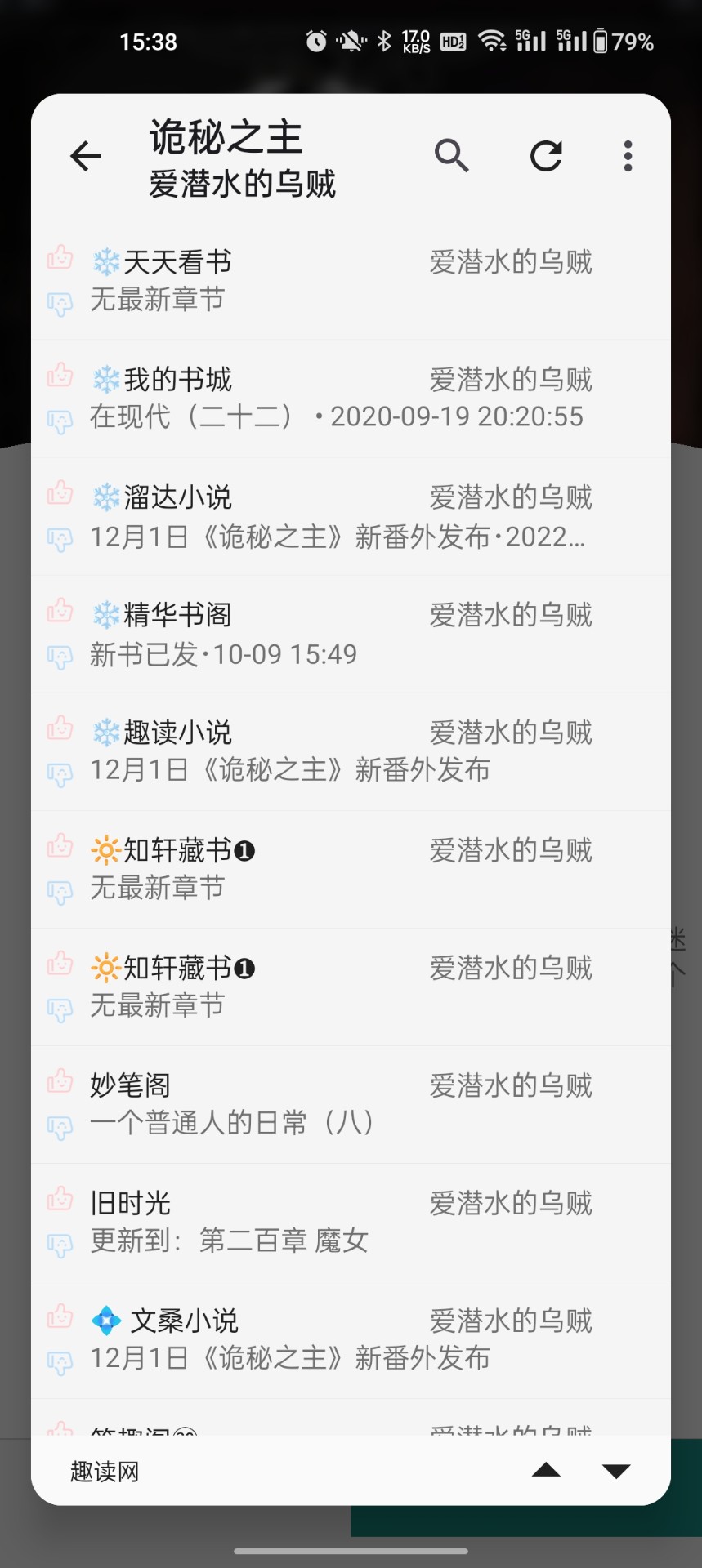Screen dimensions: 702x1568
Task: Click the snowflake icon next to 天天看书
Action: click(x=105, y=260)
